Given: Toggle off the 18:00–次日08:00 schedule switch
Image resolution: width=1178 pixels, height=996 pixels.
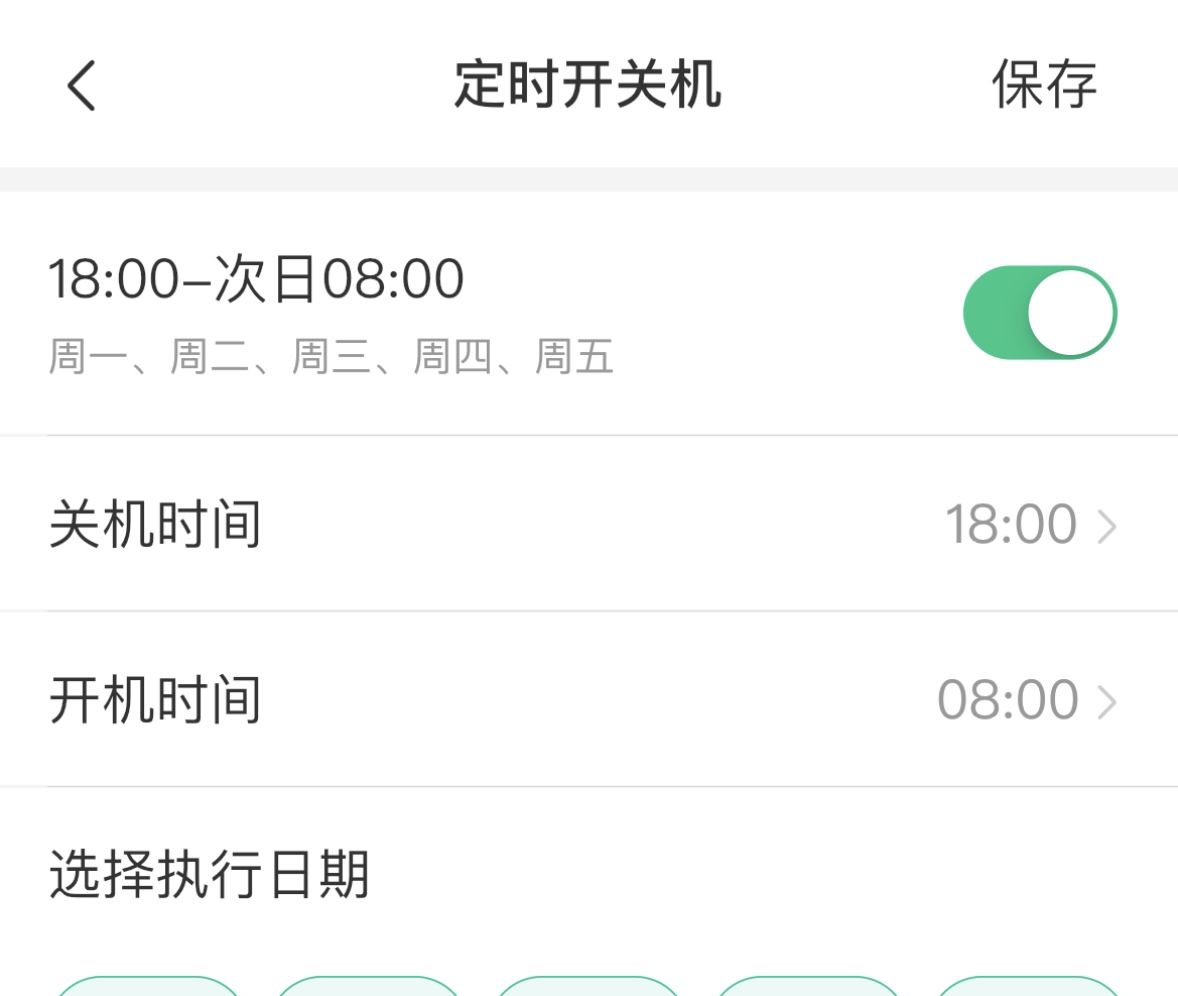Looking at the screenshot, I should pyautogui.click(x=1039, y=312).
